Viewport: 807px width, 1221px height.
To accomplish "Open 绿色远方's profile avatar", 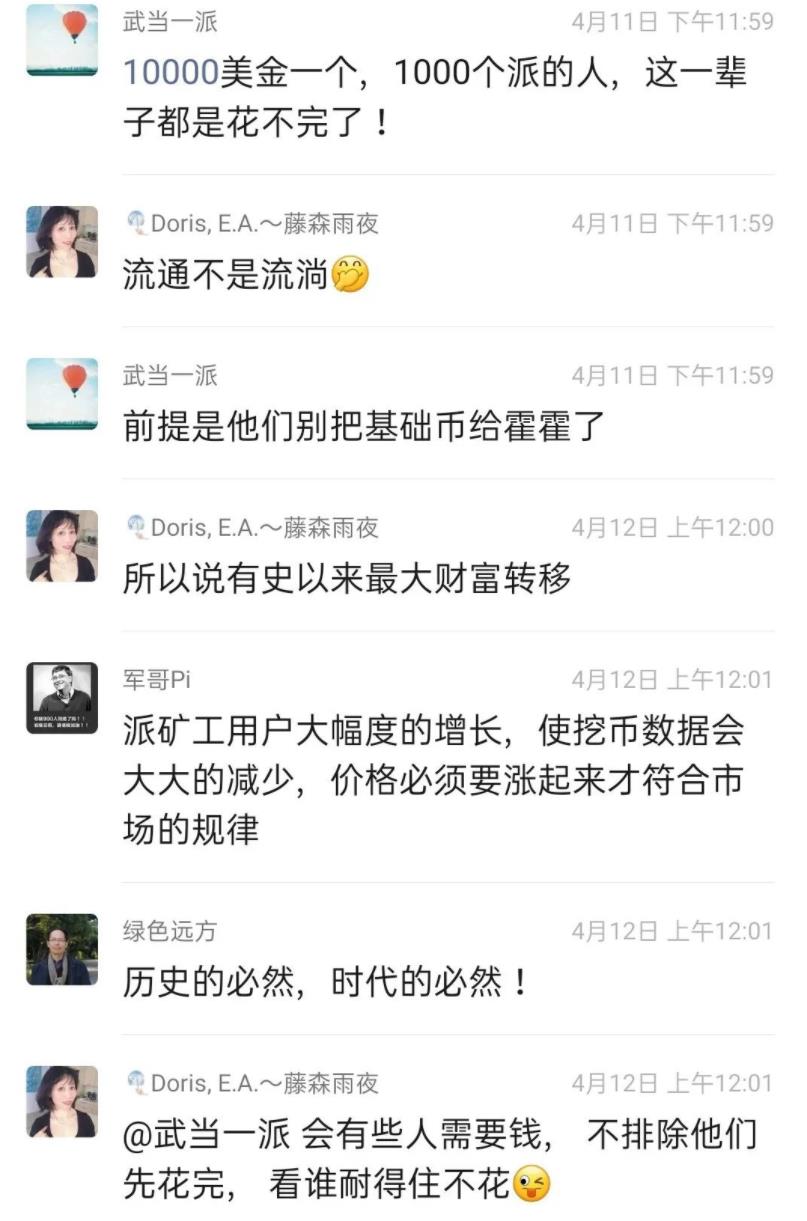I will [x=62, y=949].
